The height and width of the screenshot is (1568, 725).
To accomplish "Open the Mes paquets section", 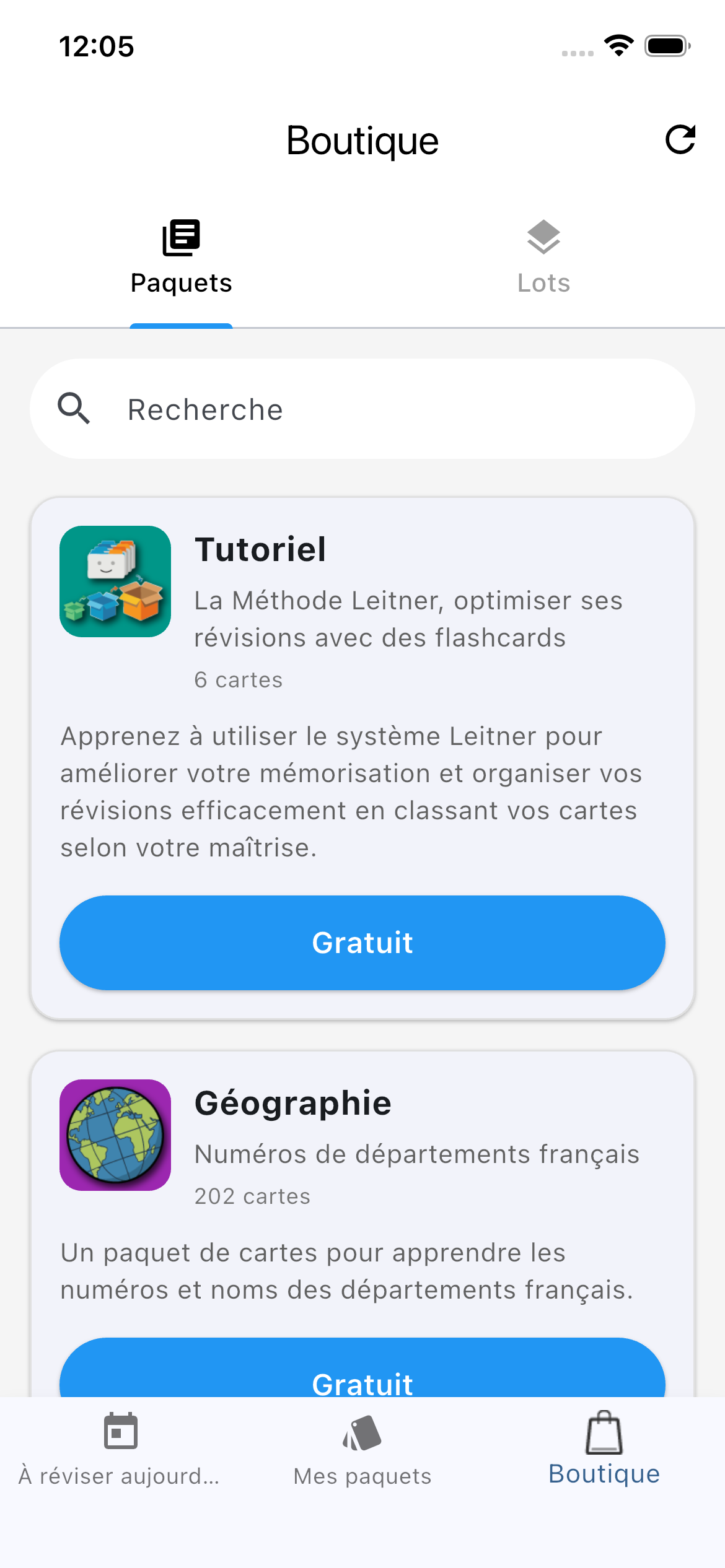I will pyautogui.click(x=362, y=1455).
